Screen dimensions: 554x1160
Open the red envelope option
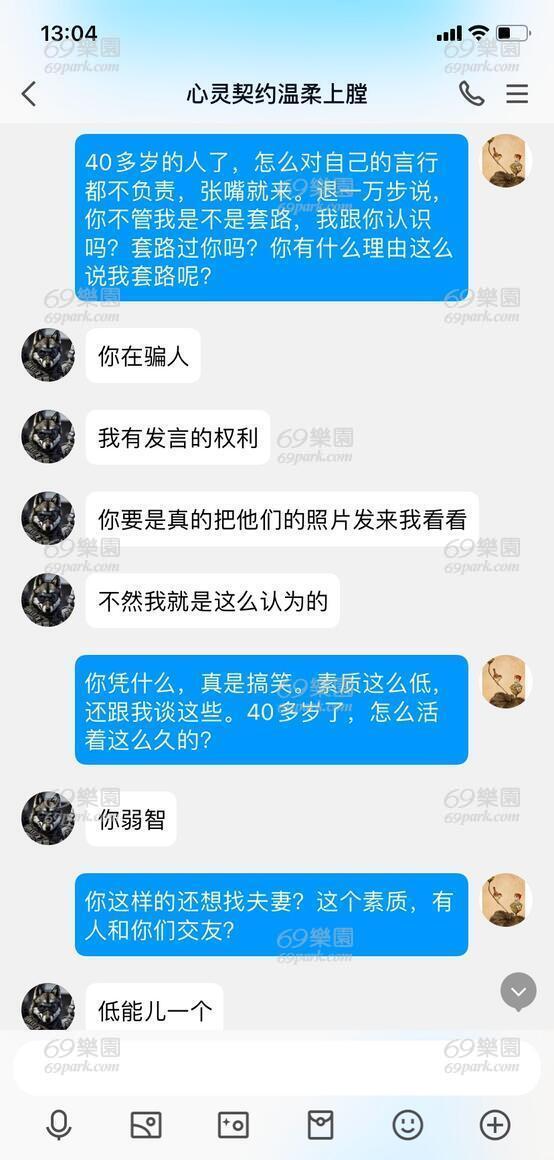tap(320, 1125)
